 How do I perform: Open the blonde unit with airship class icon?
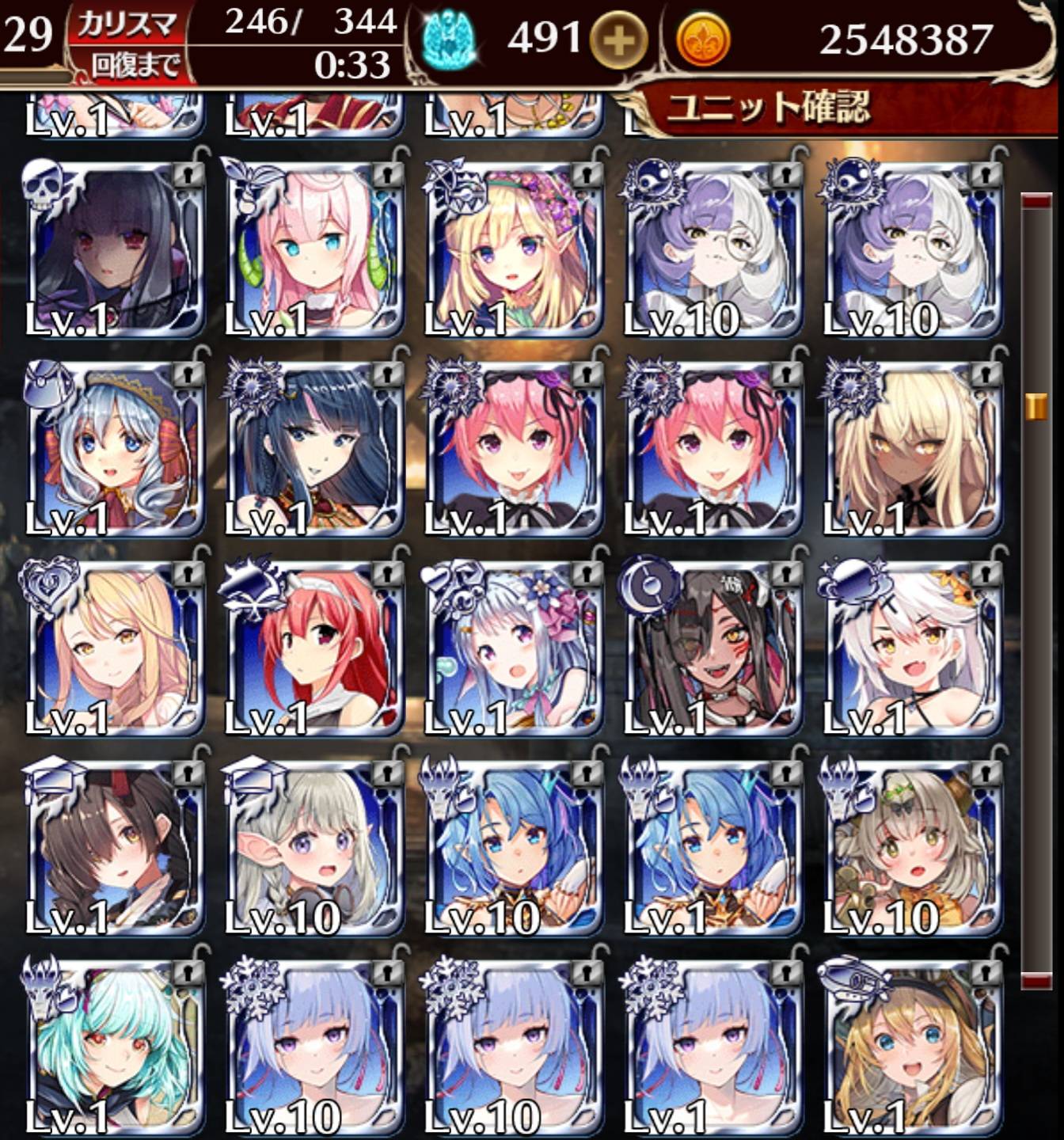(x=914, y=1047)
